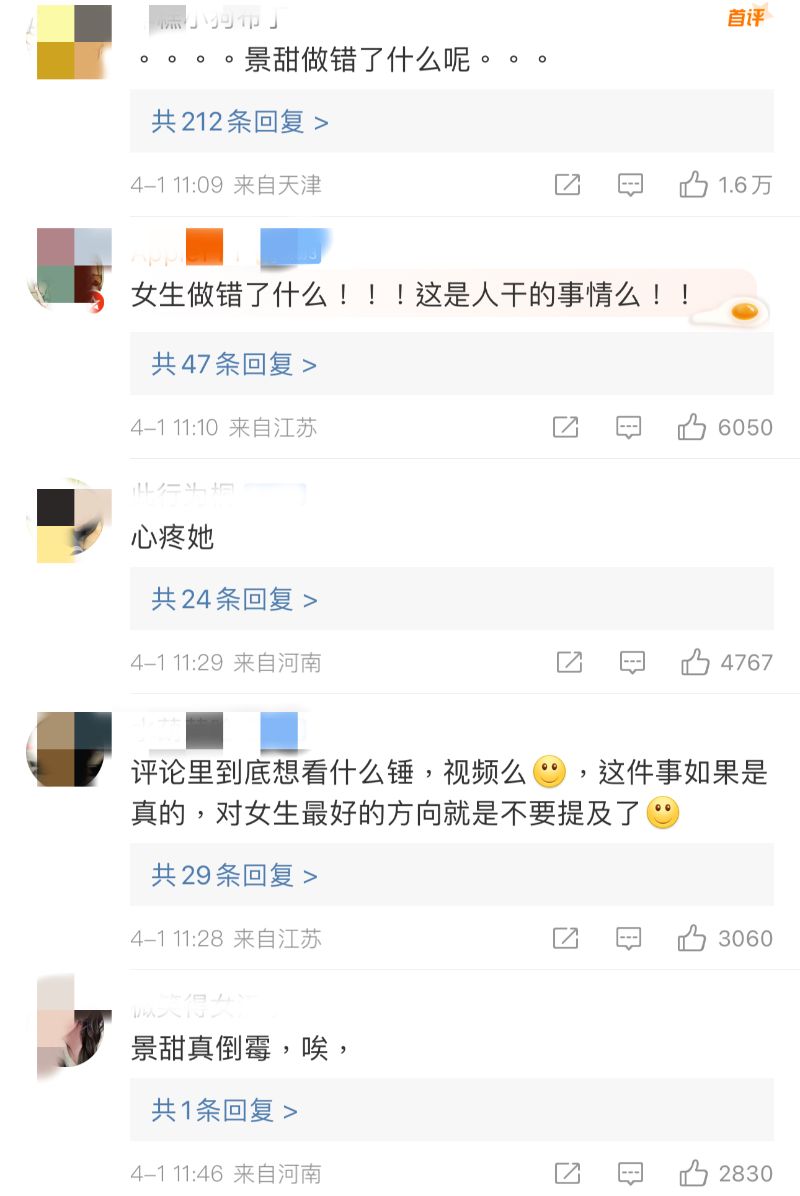This screenshot has width=800, height=1196.
Task: Reply to the 女生做错了什么 comment
Action: click(x=628, y=428)
